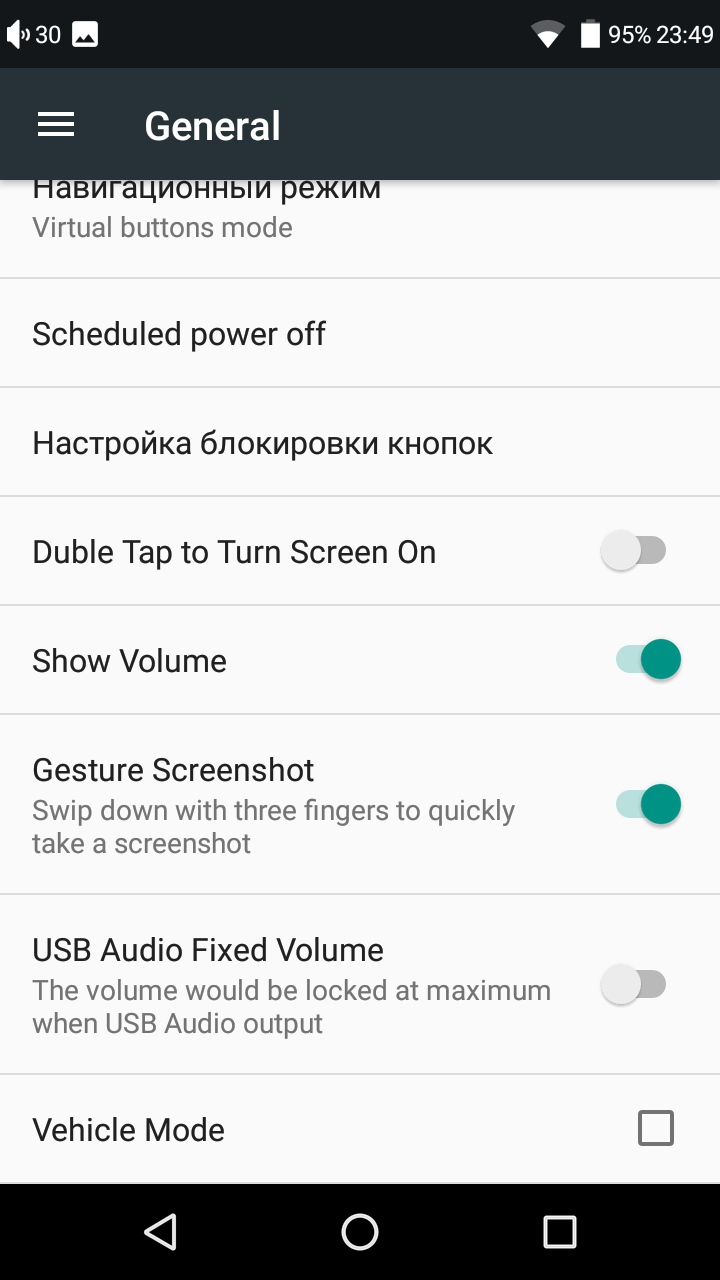Viewport: 720px width, 1280px height.
Task: Open Настройка блокировки кнопок
Action: (x=360, y=442)
